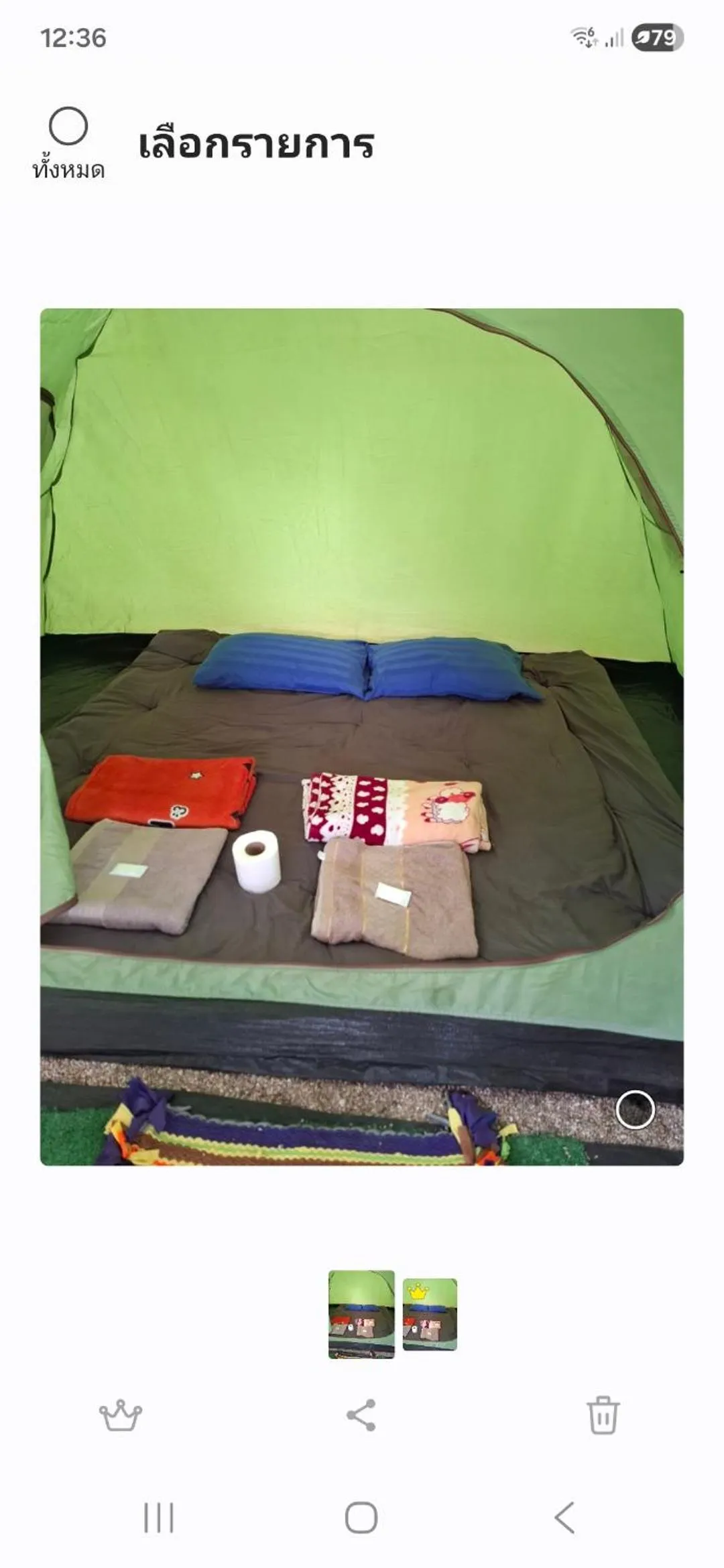Open recent apps from navigation bar

tap(159, 1518)
